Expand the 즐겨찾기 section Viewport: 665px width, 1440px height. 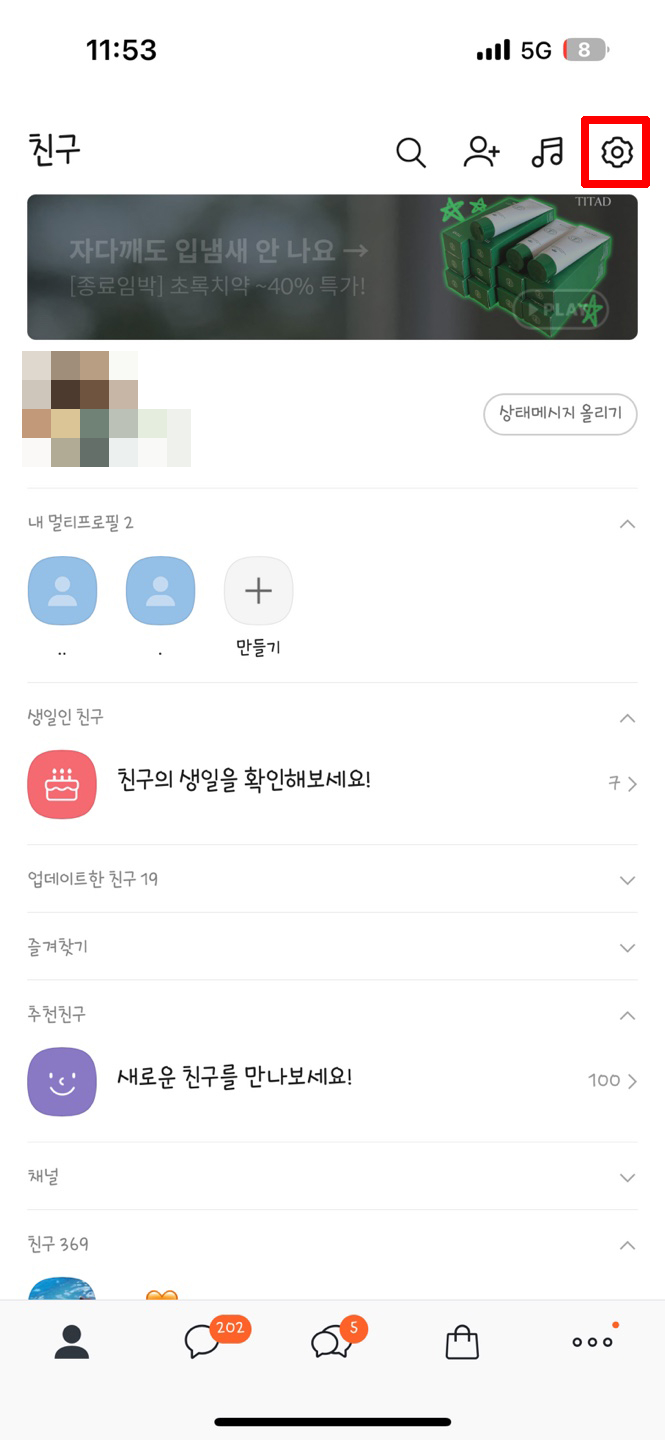(x=627, y=947)
